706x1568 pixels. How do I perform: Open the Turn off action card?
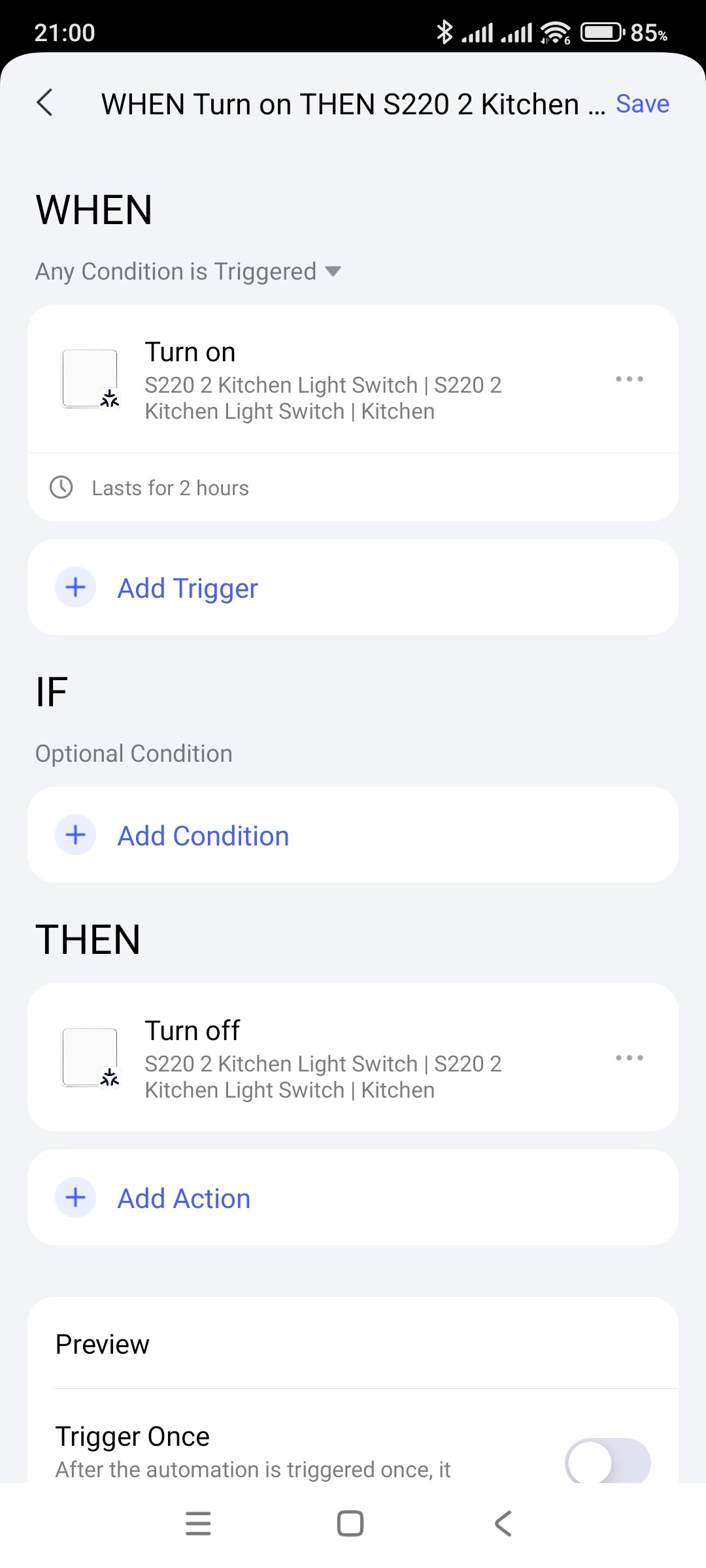coord(323,1058)
